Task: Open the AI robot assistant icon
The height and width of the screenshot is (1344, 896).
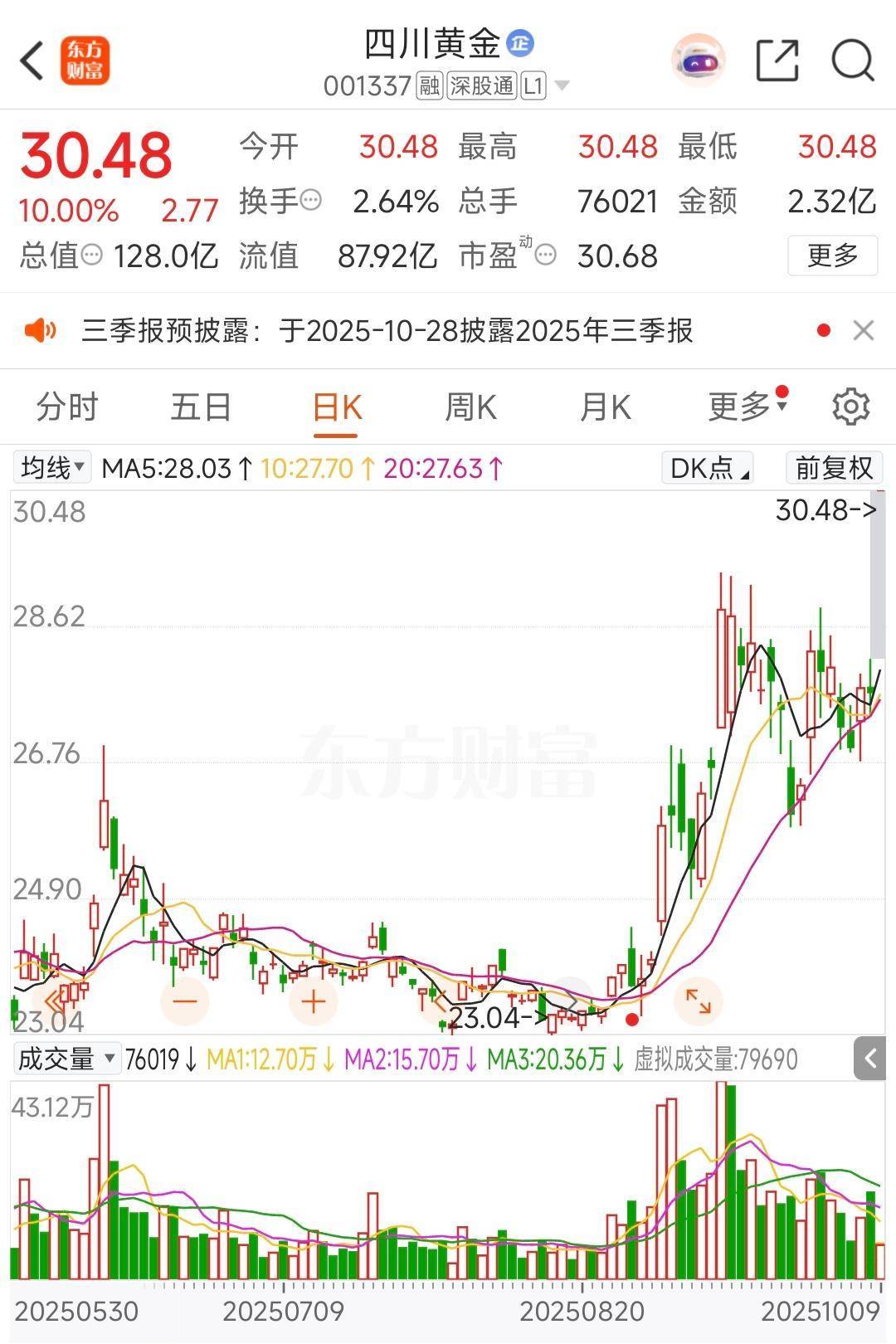Action: pos(698,60)
